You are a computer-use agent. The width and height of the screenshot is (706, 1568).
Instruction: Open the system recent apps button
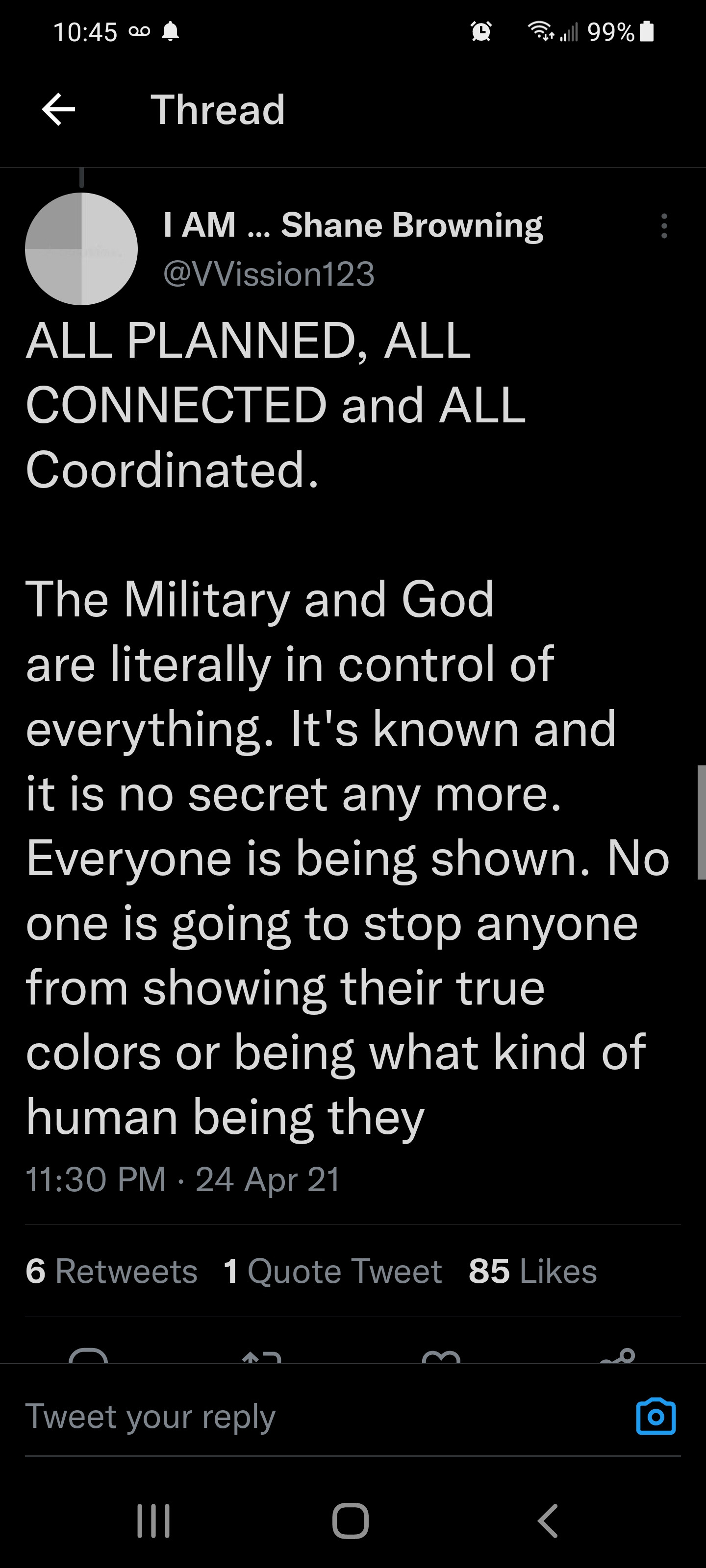coord(153,1521)
